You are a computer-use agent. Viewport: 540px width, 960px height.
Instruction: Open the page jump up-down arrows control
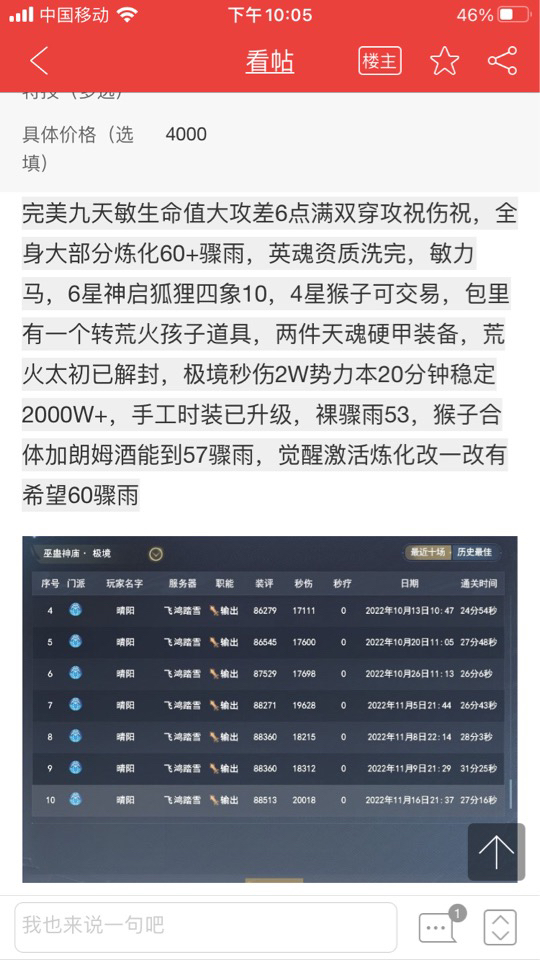pos(500,927)
